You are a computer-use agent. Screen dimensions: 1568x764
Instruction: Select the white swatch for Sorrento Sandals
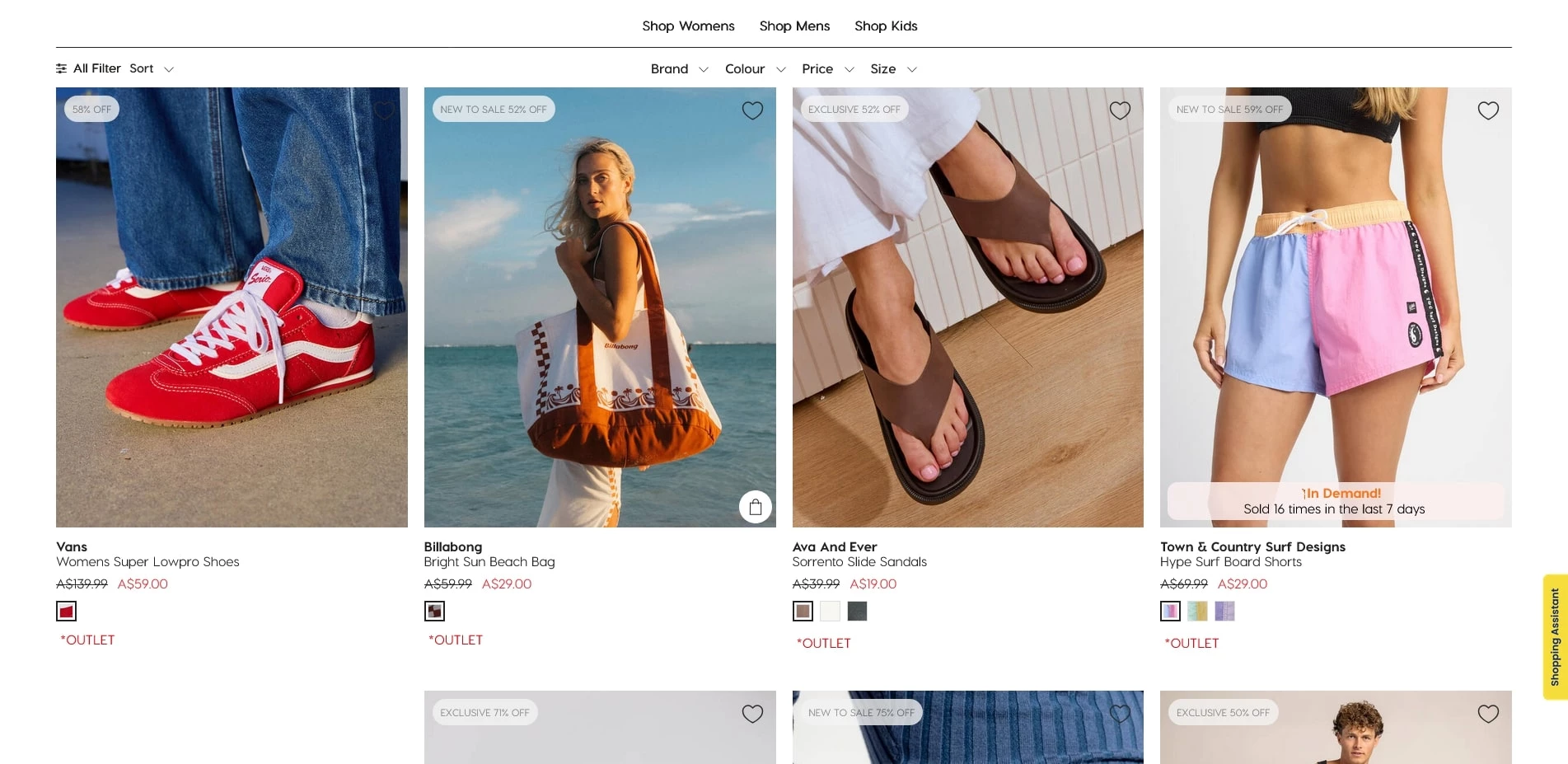[x=830, y=611]
